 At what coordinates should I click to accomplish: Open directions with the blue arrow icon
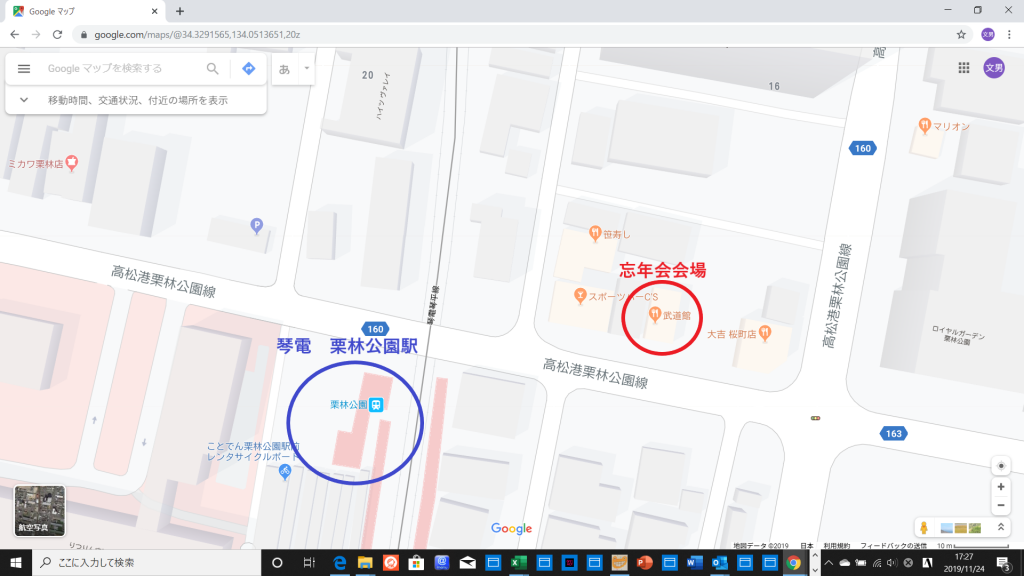249,69
